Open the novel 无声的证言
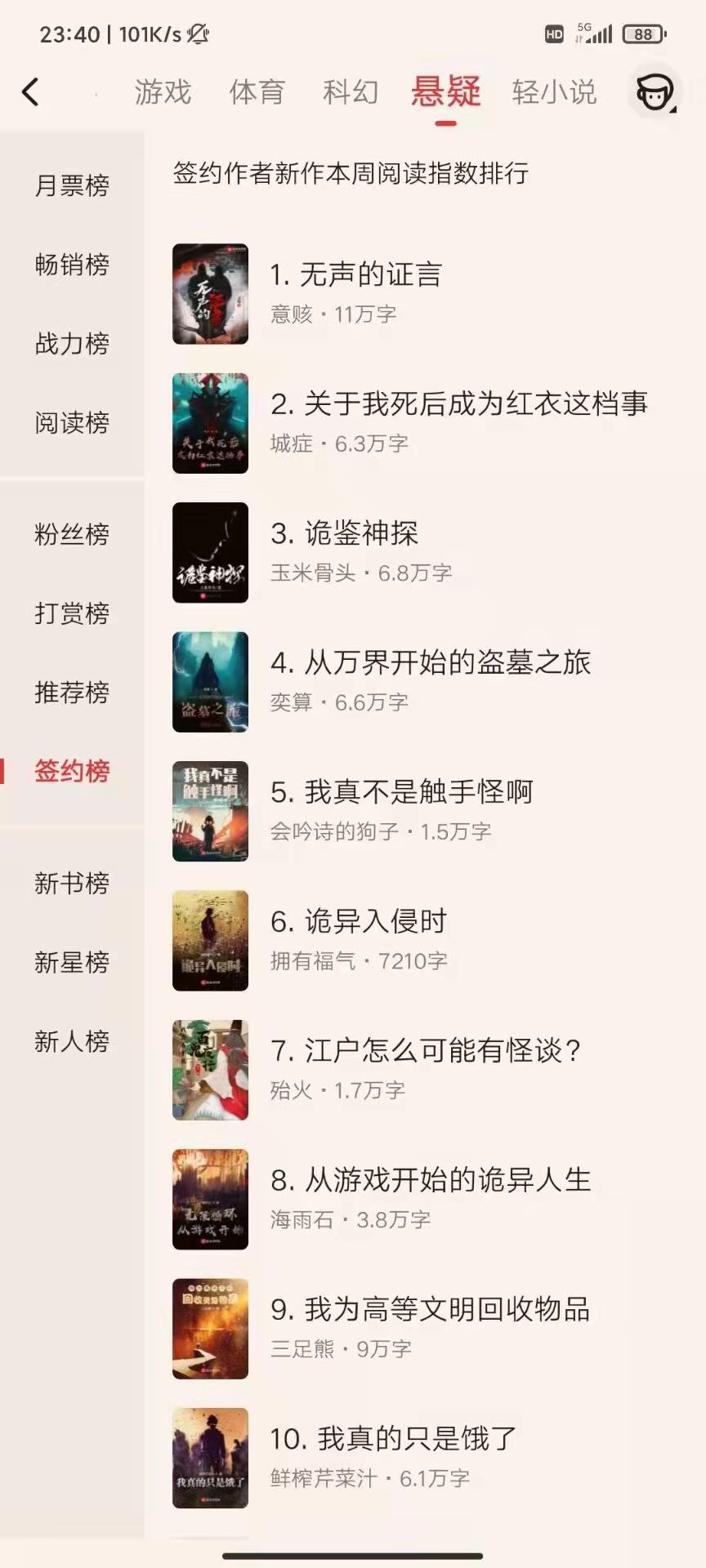 point(357,276)
